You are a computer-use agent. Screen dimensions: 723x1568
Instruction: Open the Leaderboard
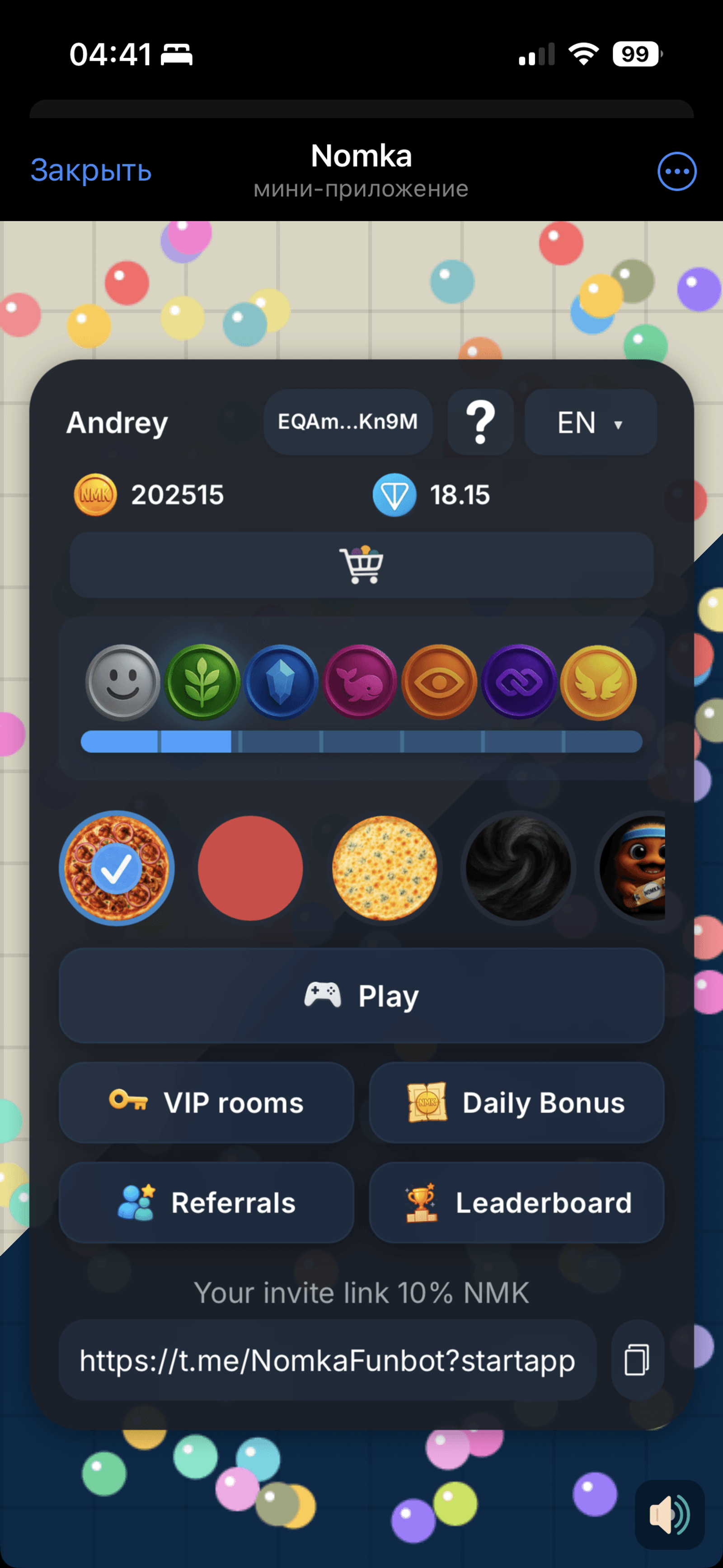point(516,1202)
